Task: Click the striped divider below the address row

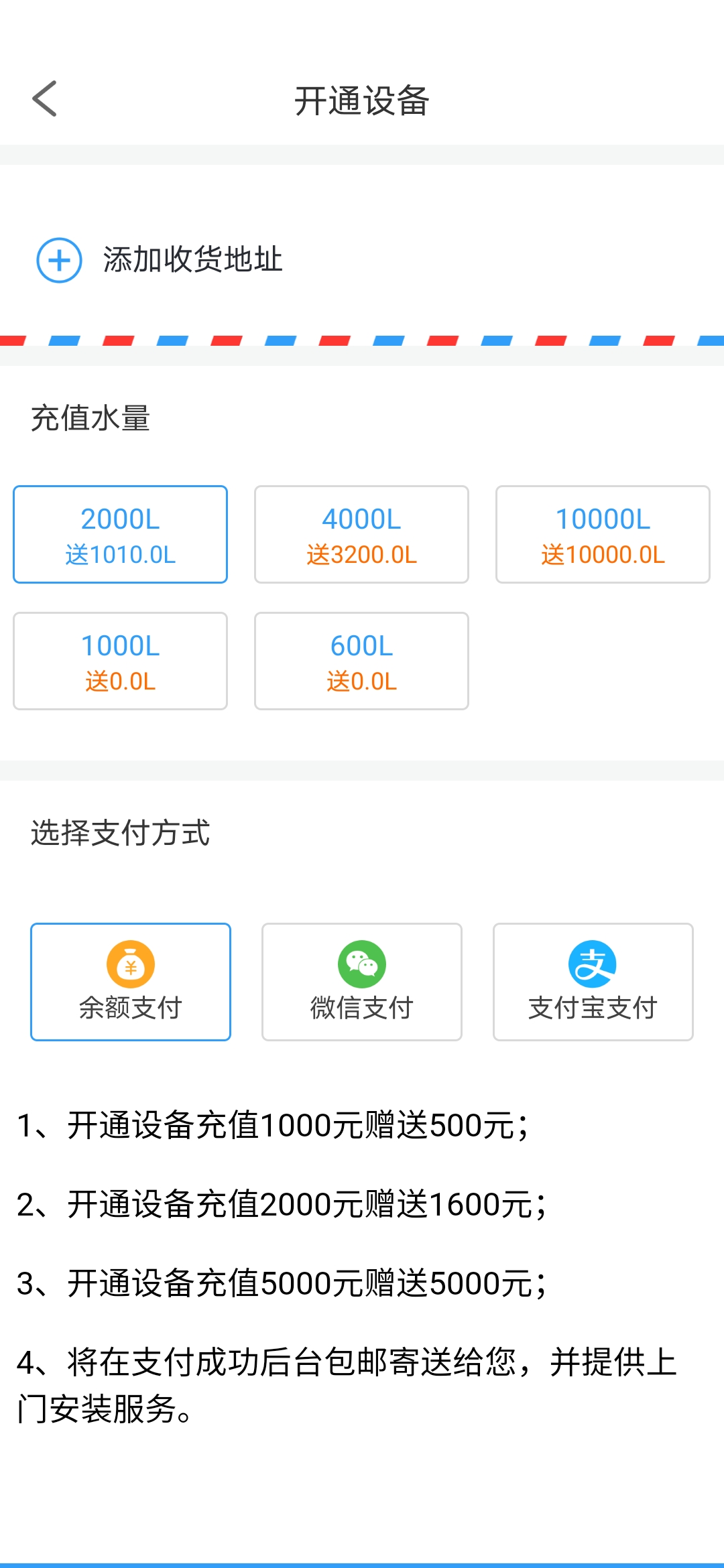Action: pyautogui.click(x=362, y=340)
